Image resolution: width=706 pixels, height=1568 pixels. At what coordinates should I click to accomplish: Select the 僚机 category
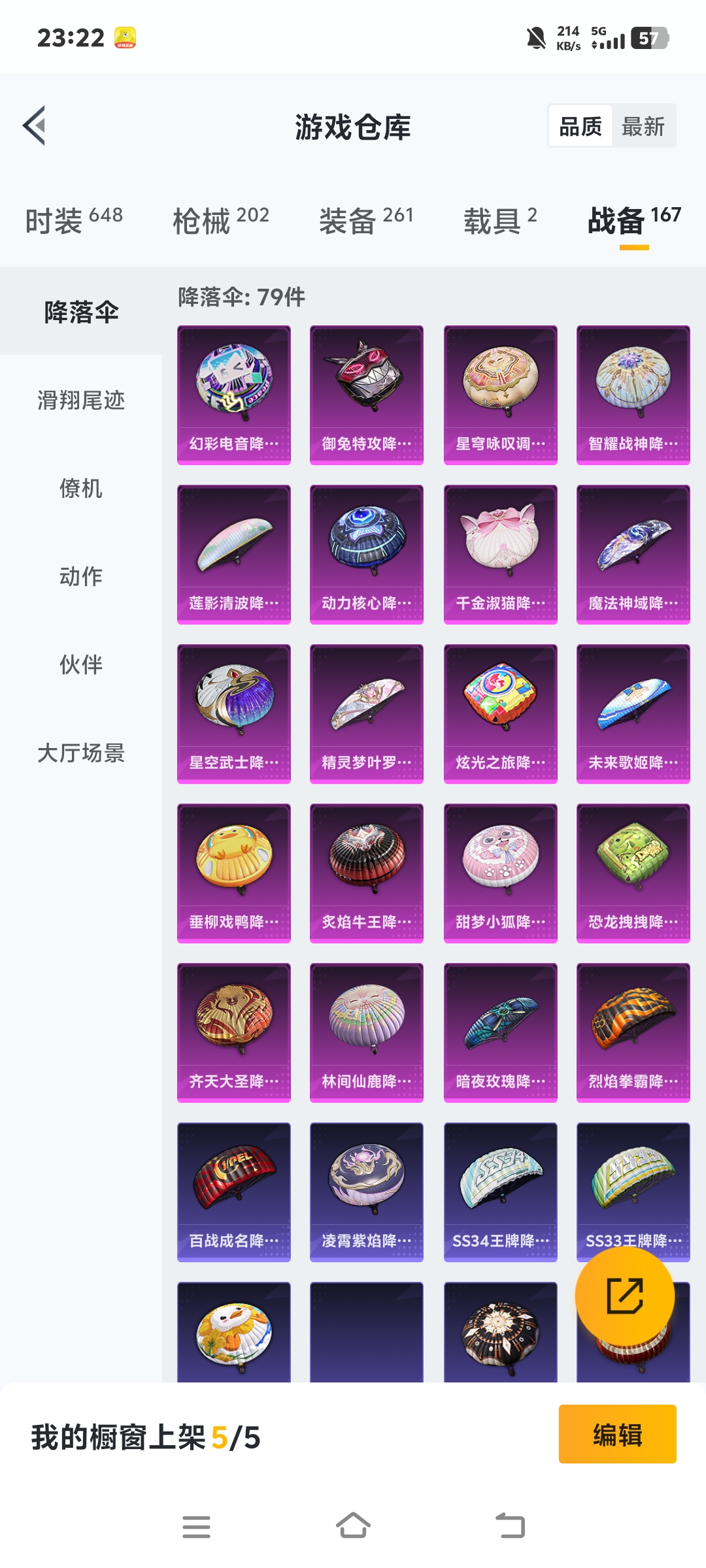(x=81, y=488)
